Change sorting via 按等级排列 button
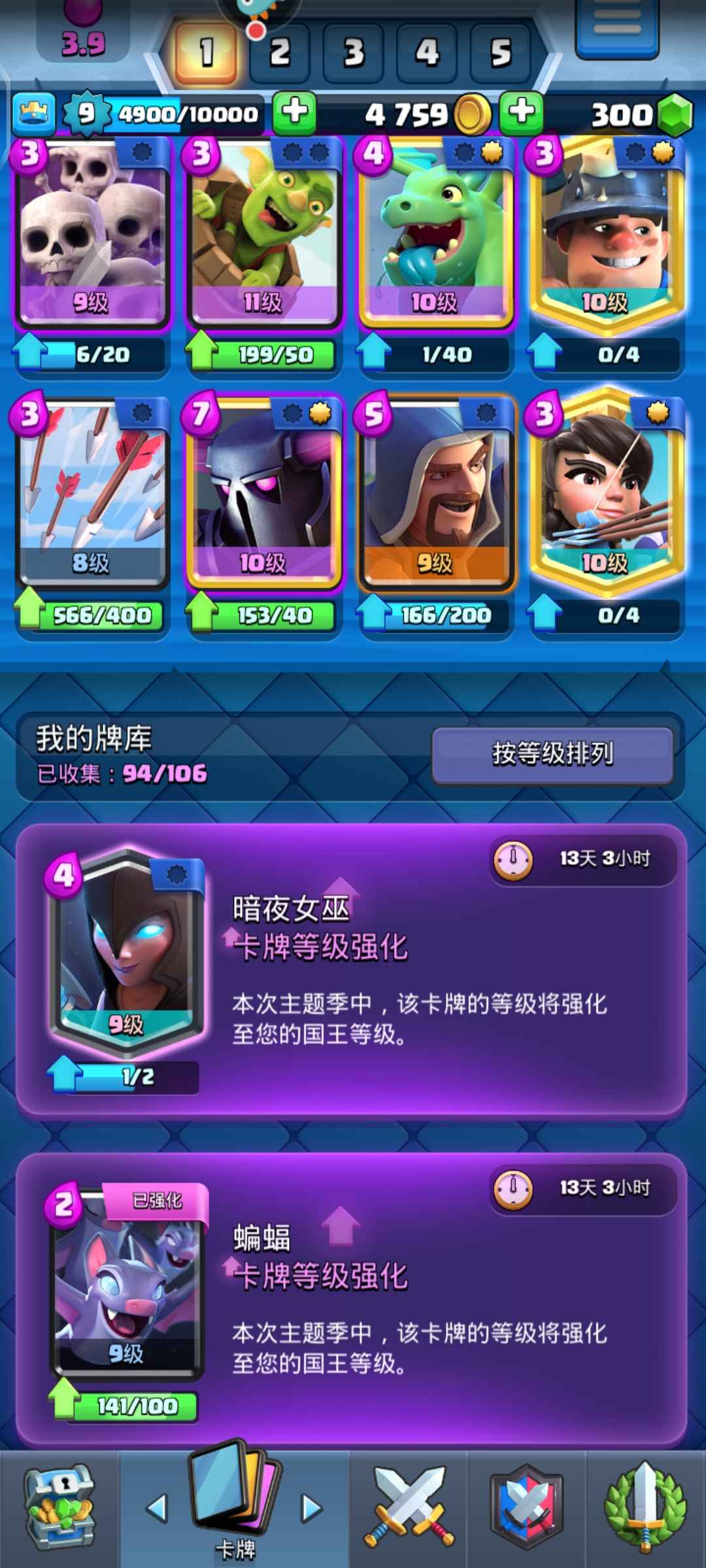 (552, 755)
